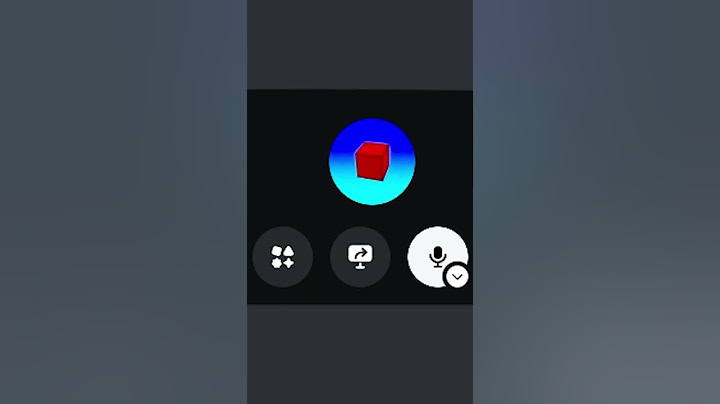Screen dimensions: 720x404
Task: Open the activities launcher button
Action: click(283, 257)
